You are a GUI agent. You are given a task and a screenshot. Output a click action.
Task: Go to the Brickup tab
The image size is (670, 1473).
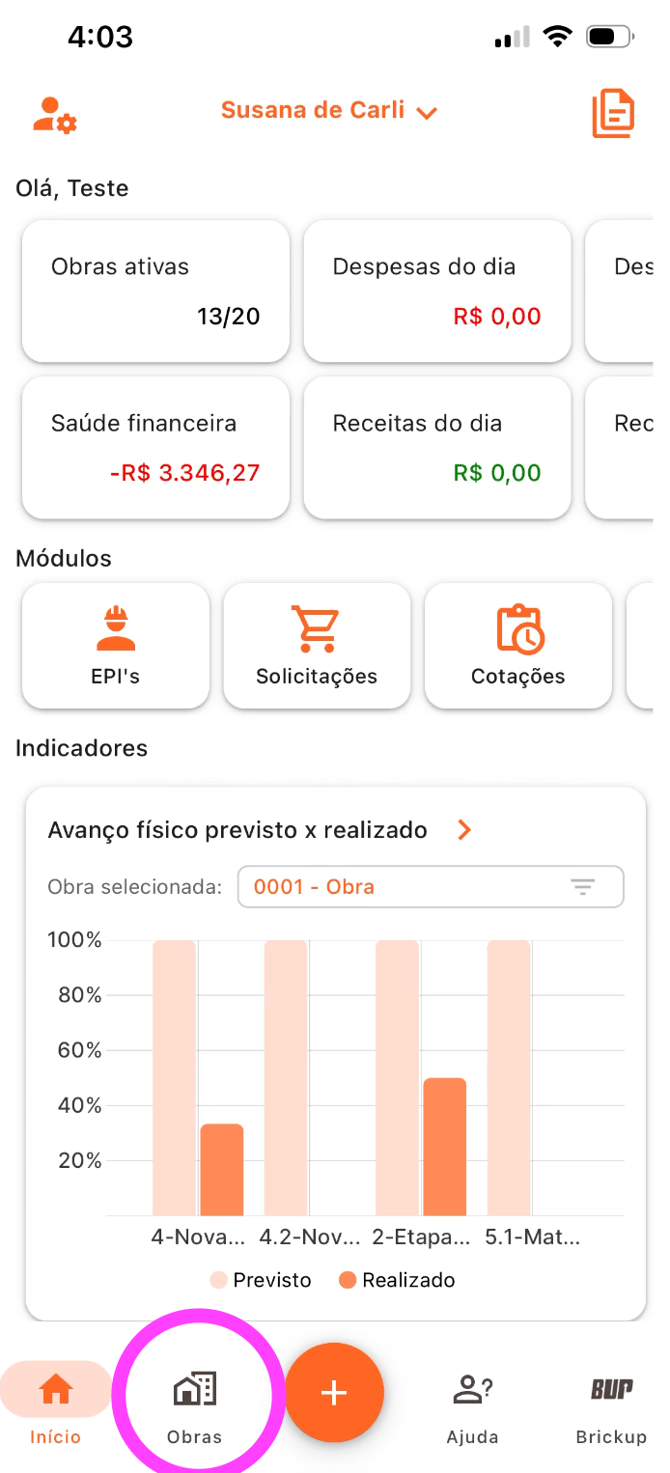pos(611,1403)
